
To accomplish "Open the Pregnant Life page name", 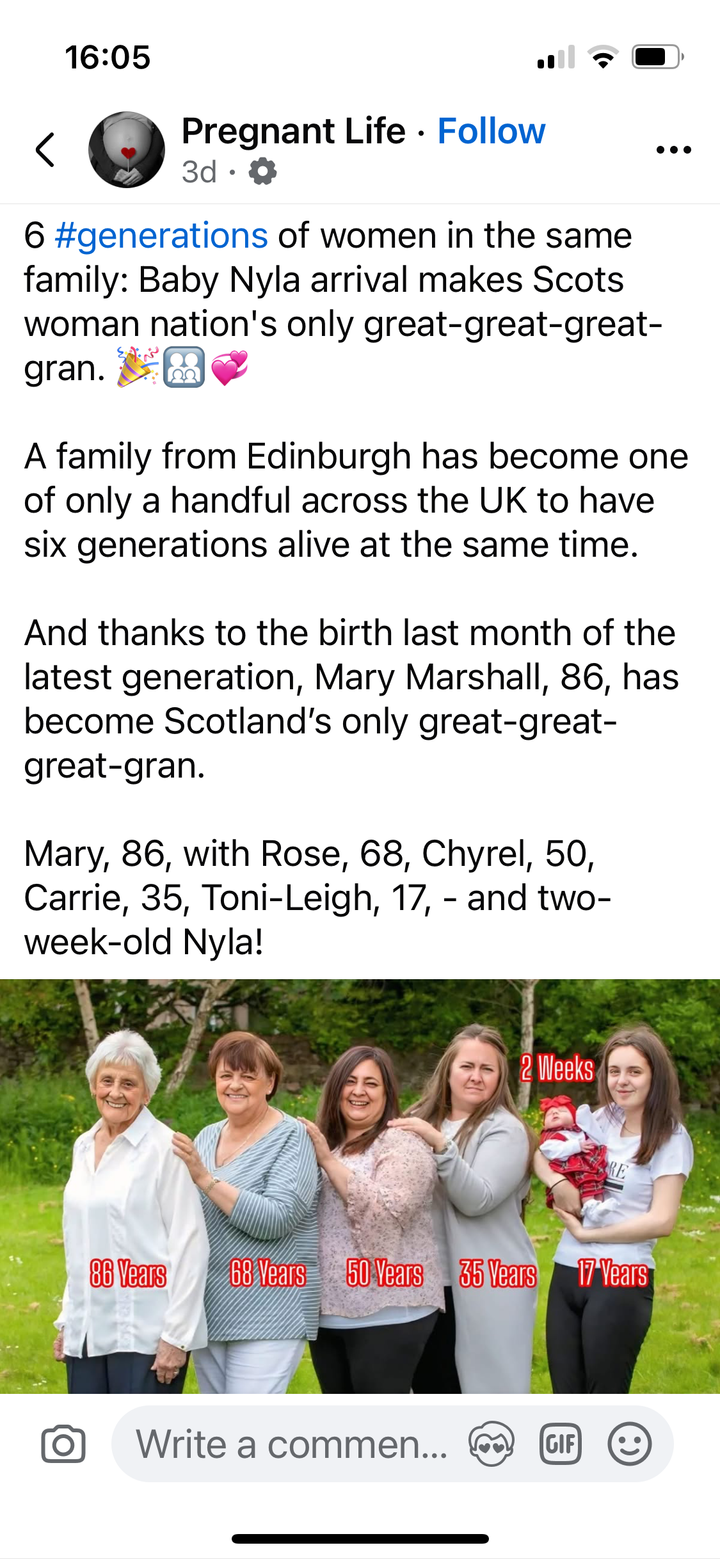I will 293,131.
